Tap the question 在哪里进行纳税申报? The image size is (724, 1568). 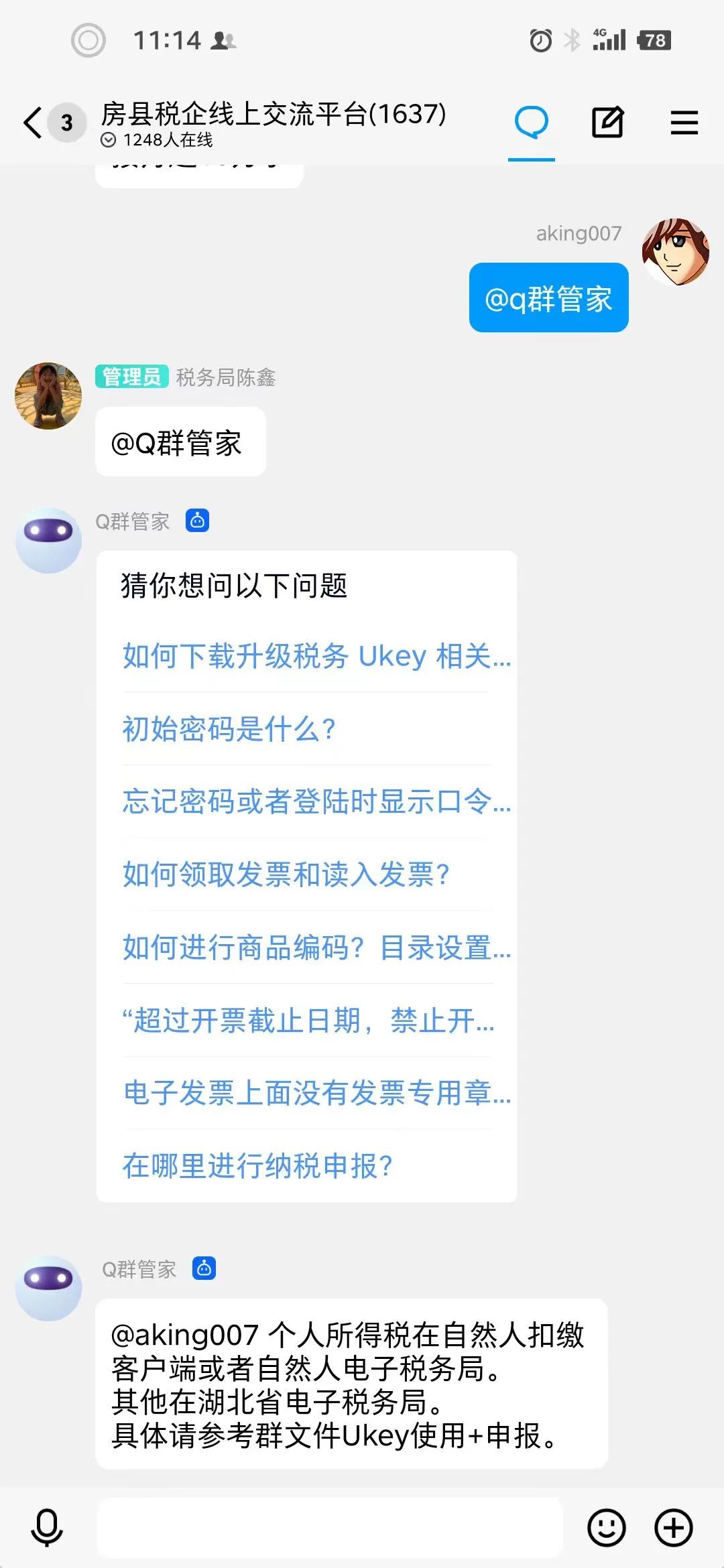[257, 1167]
